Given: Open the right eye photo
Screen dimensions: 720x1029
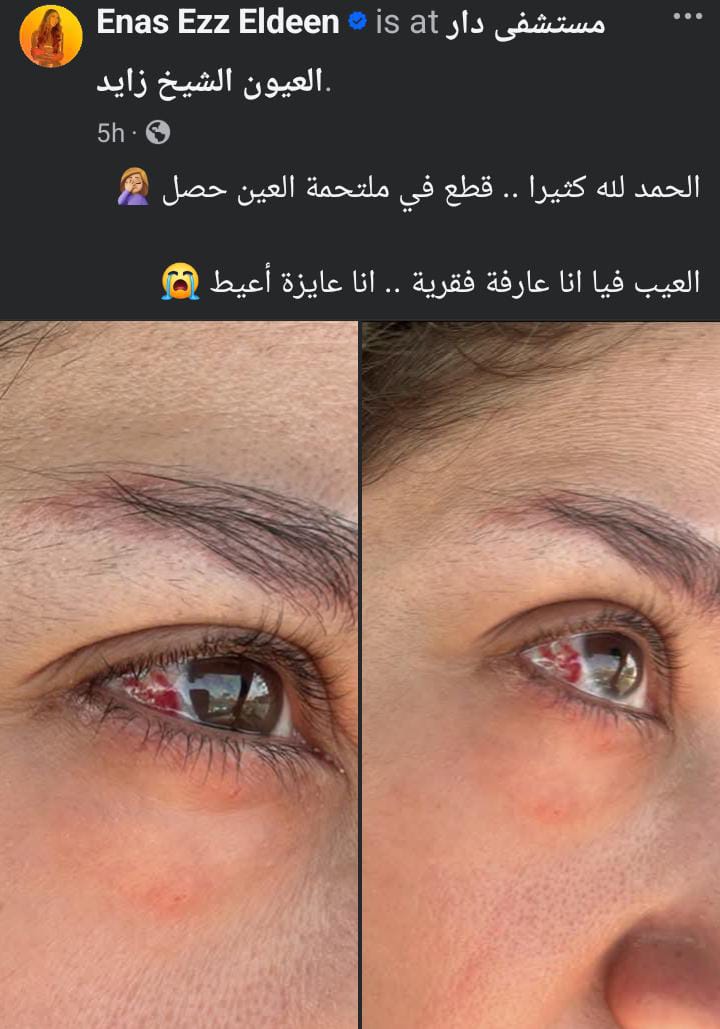Looking at the screenshot, I should pos(541,675).
